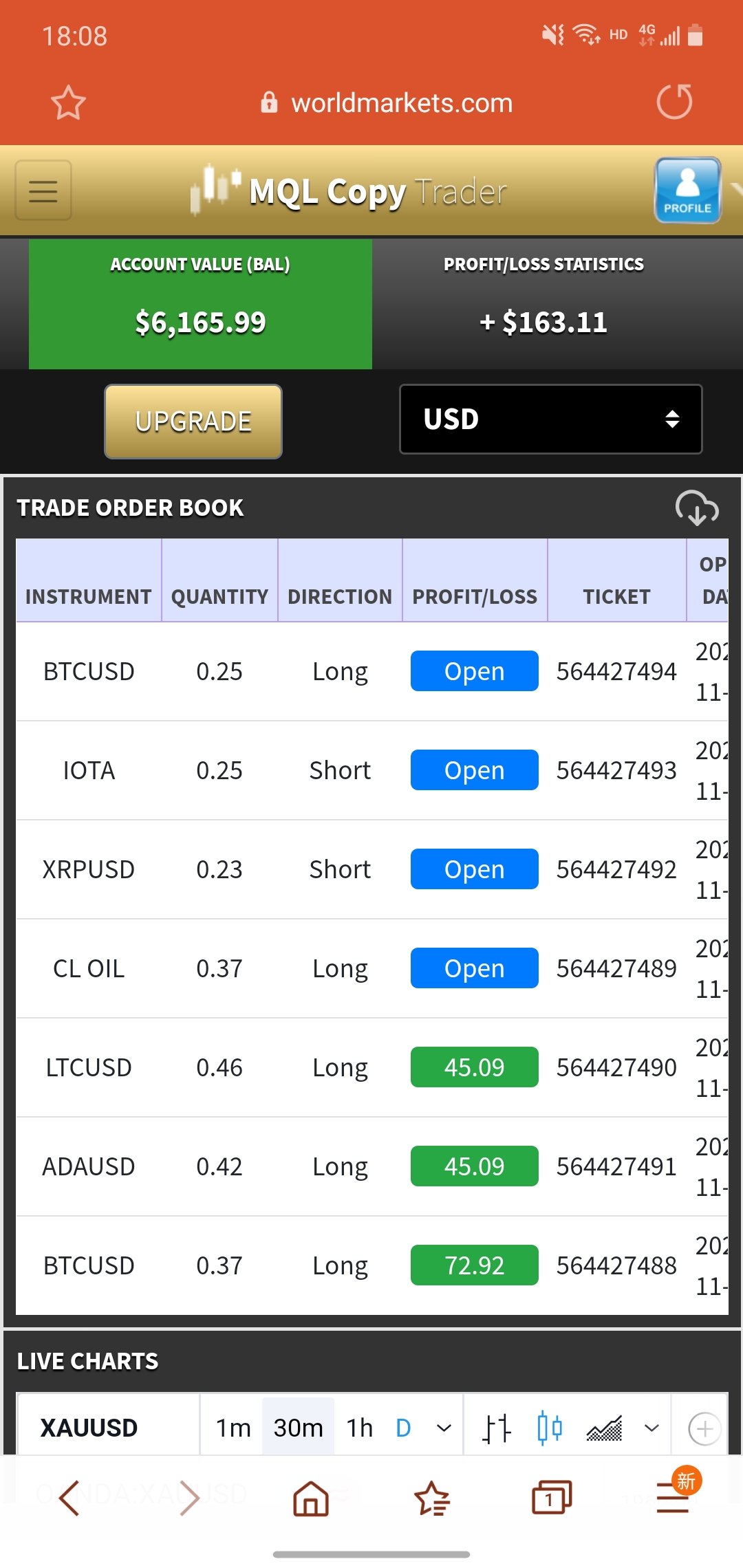Screen dimensions: 743x1568
Task: Select the 1h chart interval
Action: (x=359, y=1428)
